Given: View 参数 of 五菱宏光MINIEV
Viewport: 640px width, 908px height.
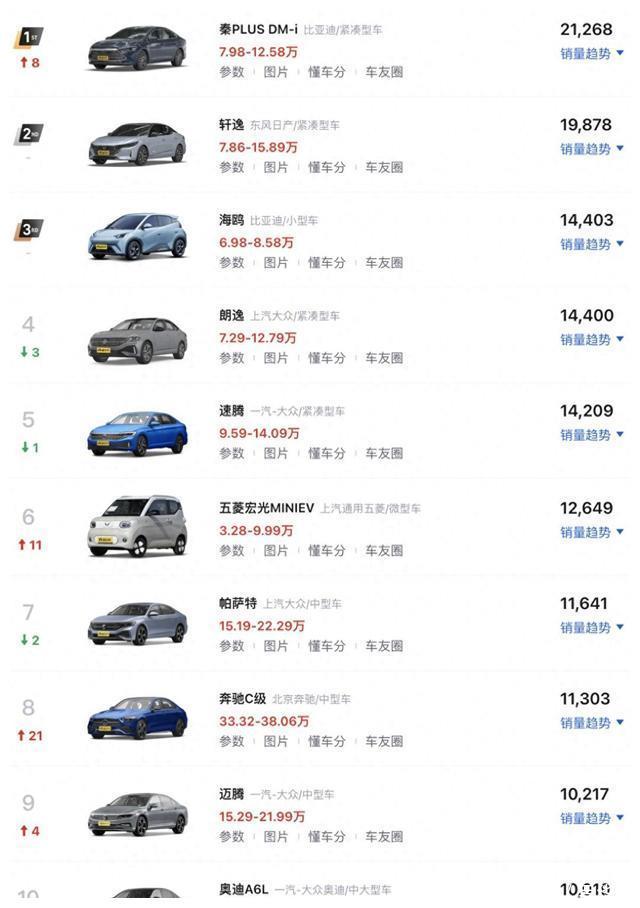Looking at the screenshot, I should pyautogui.click(x=232, y=550).
